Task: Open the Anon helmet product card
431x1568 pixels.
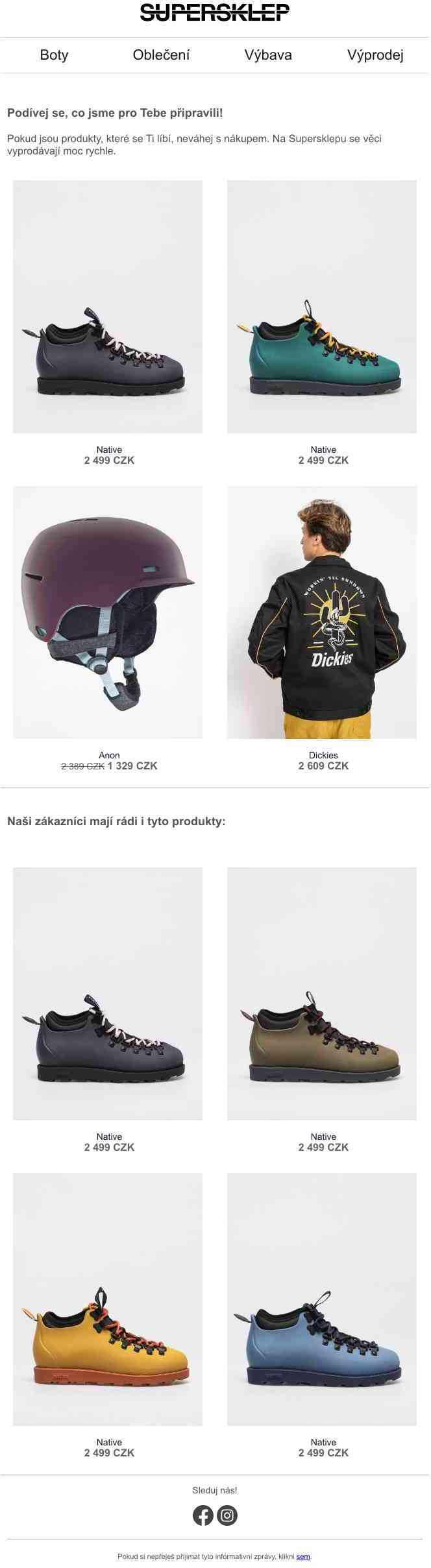Action: 108,612
